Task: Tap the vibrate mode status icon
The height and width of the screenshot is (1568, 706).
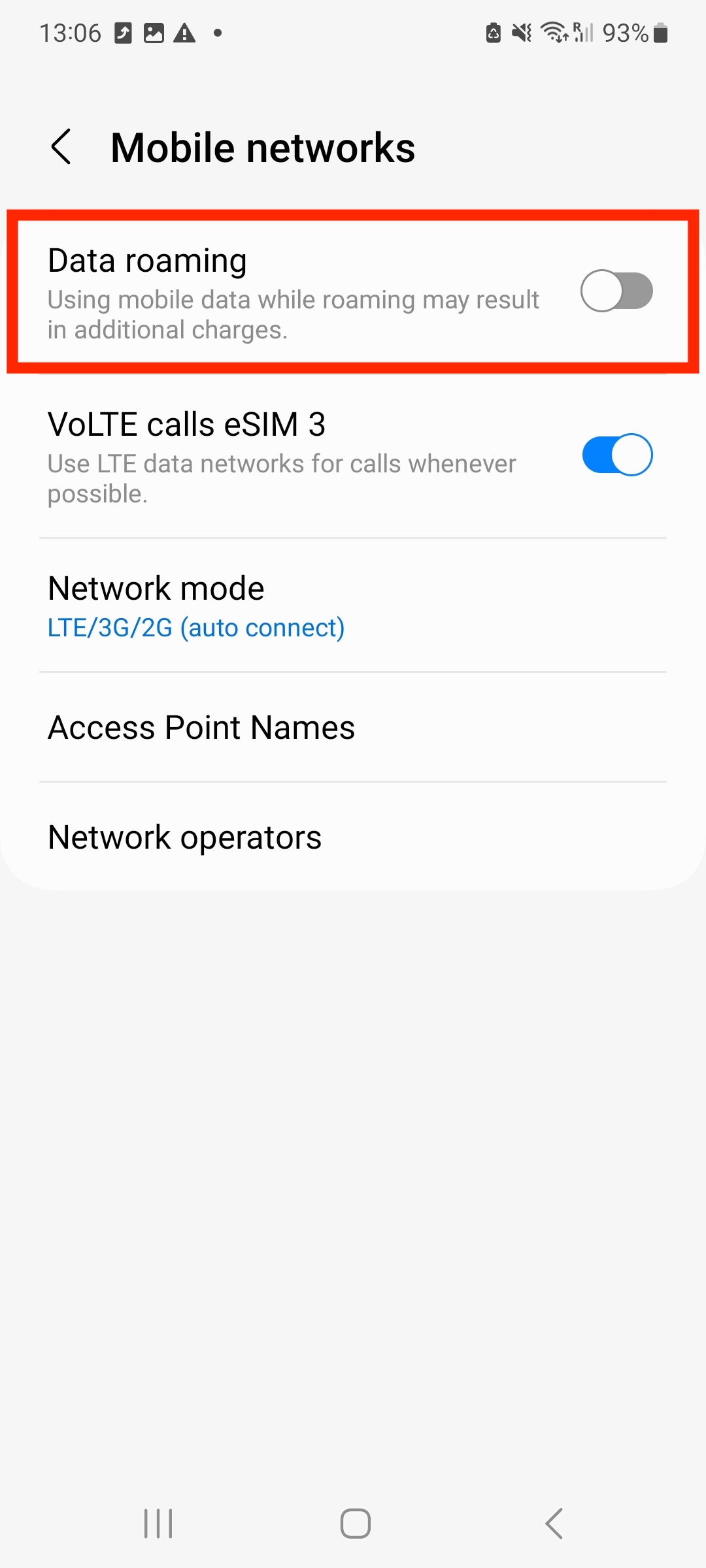Action: [x=520, y=32]
